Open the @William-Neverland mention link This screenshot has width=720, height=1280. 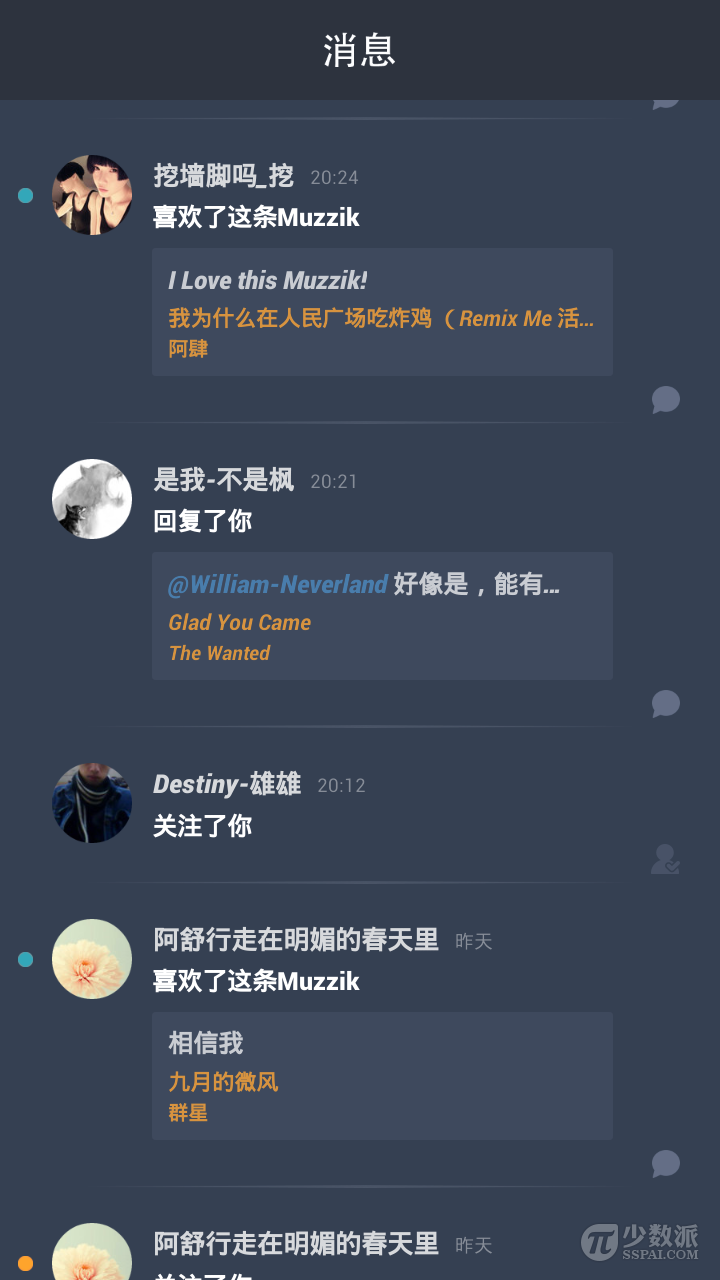coord(278,585)
